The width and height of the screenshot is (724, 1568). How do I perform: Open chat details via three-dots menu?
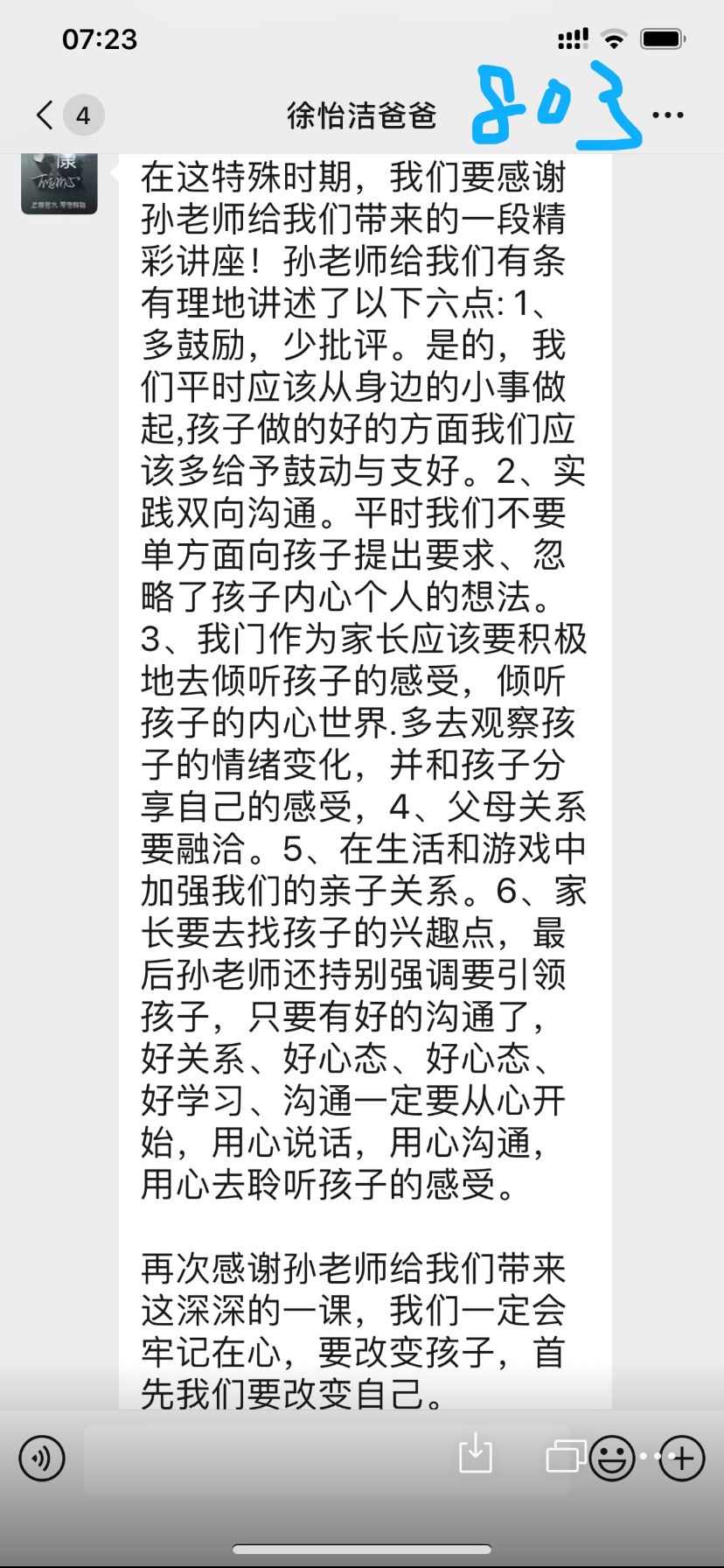pos(668,115)
